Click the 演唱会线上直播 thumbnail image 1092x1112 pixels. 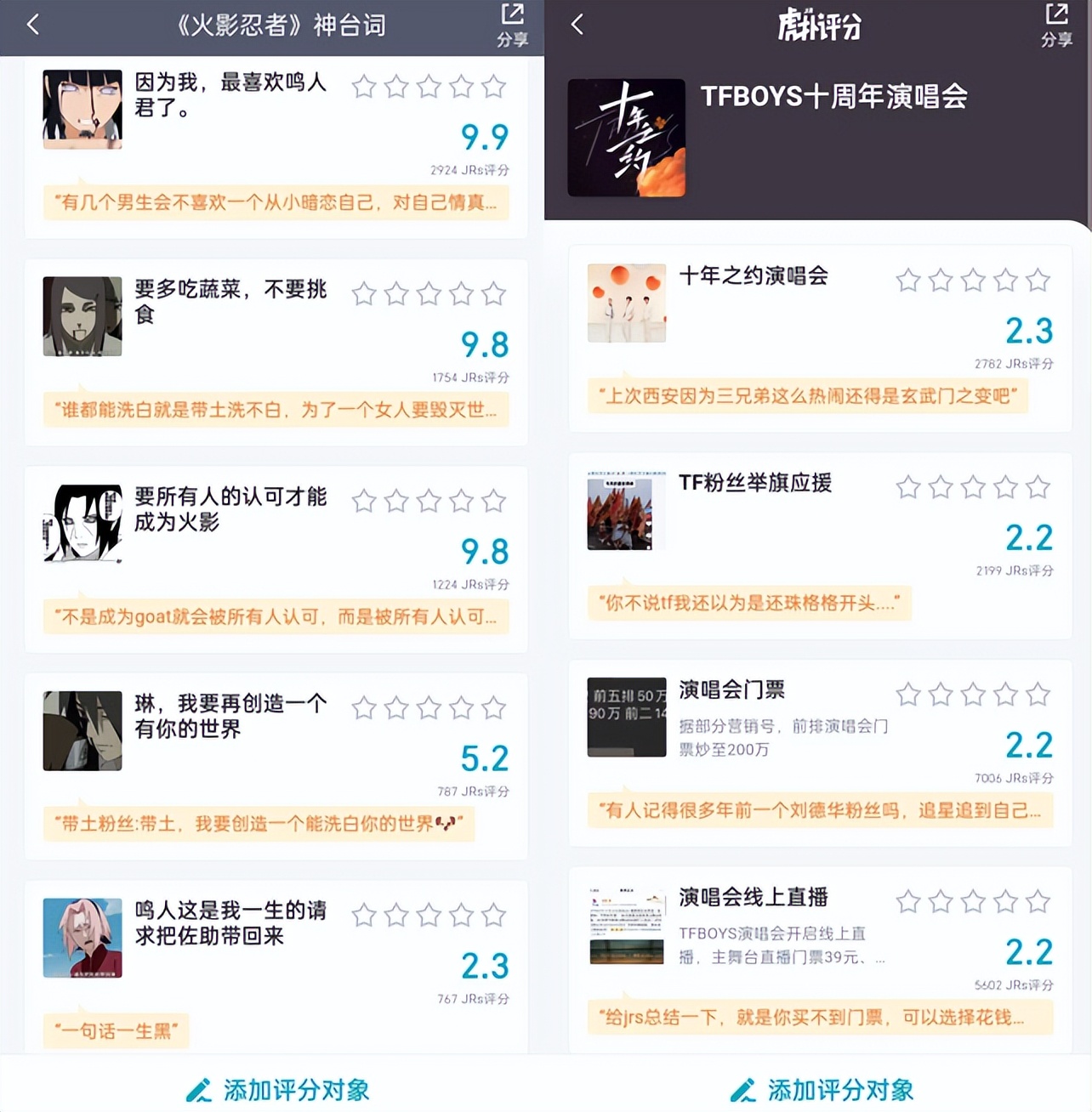coord(626,925)
